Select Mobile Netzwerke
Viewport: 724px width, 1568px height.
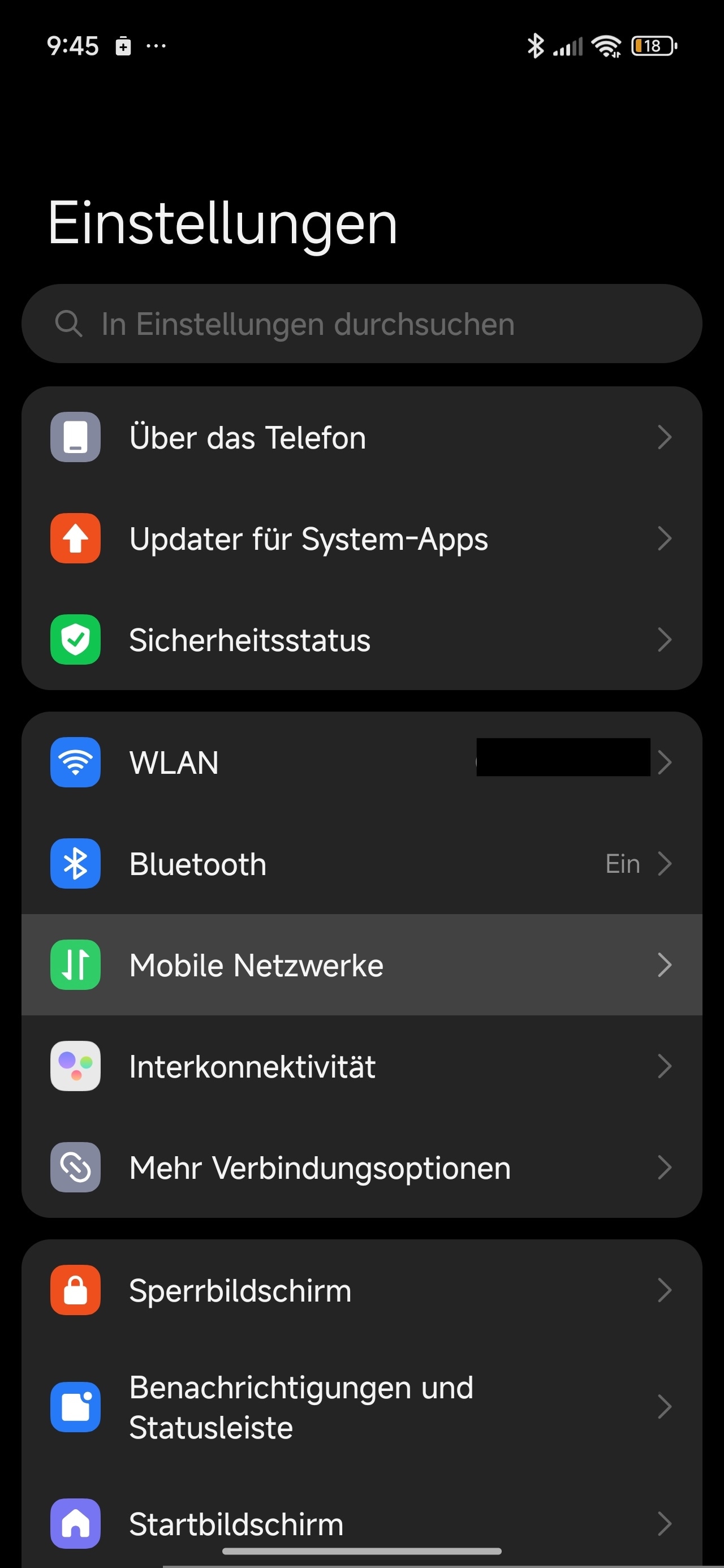pyautogui.click(x=361, y=965)
